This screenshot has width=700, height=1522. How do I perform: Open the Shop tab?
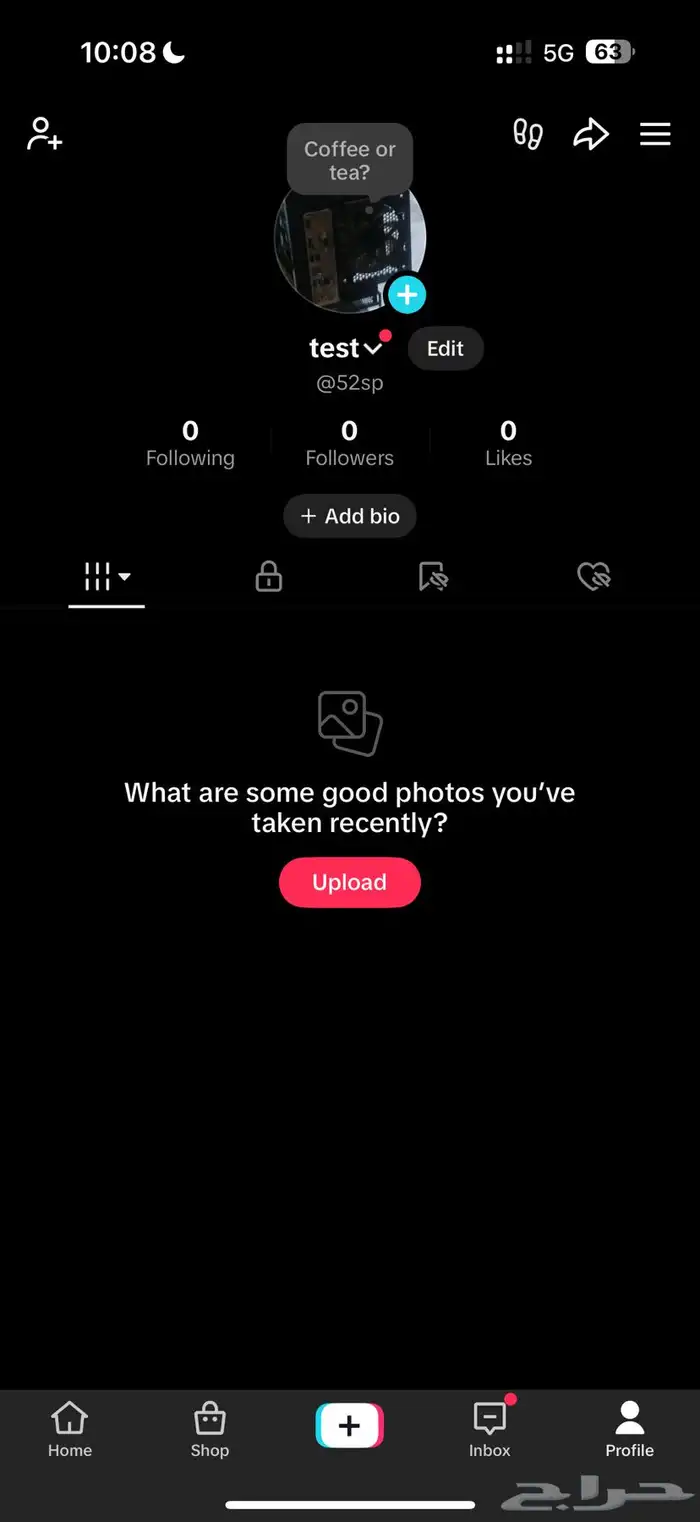coord(210,1430)
